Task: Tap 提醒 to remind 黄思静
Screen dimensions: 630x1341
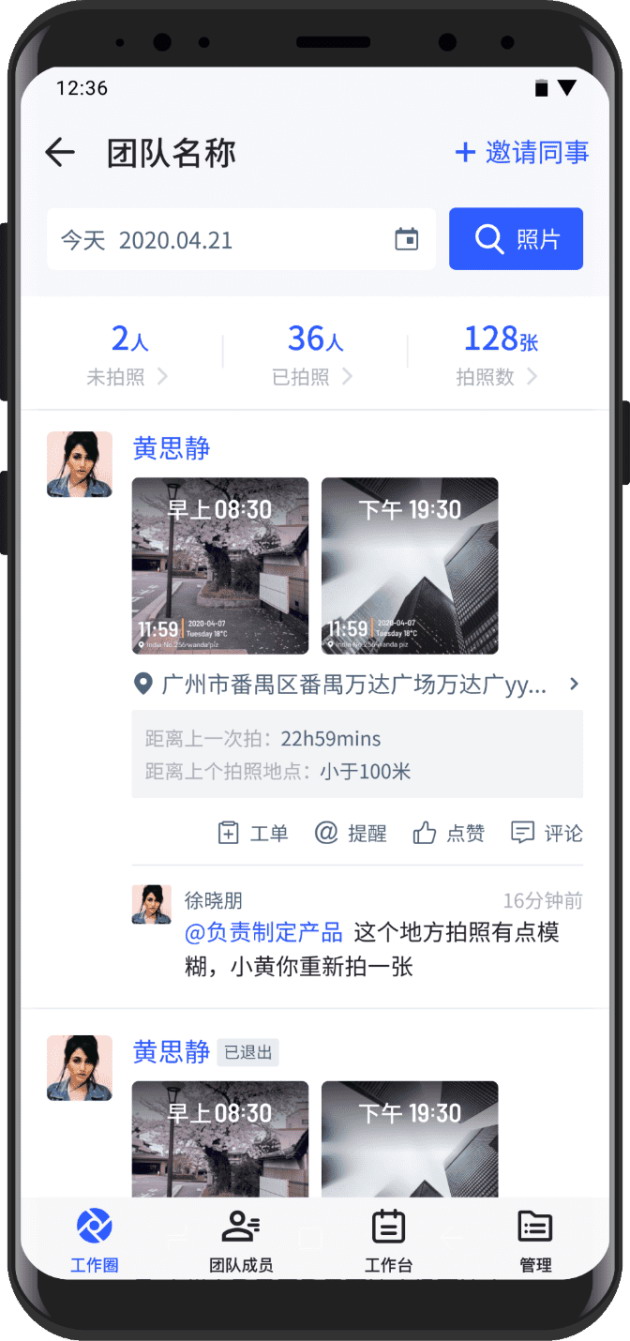Action: 351,833
